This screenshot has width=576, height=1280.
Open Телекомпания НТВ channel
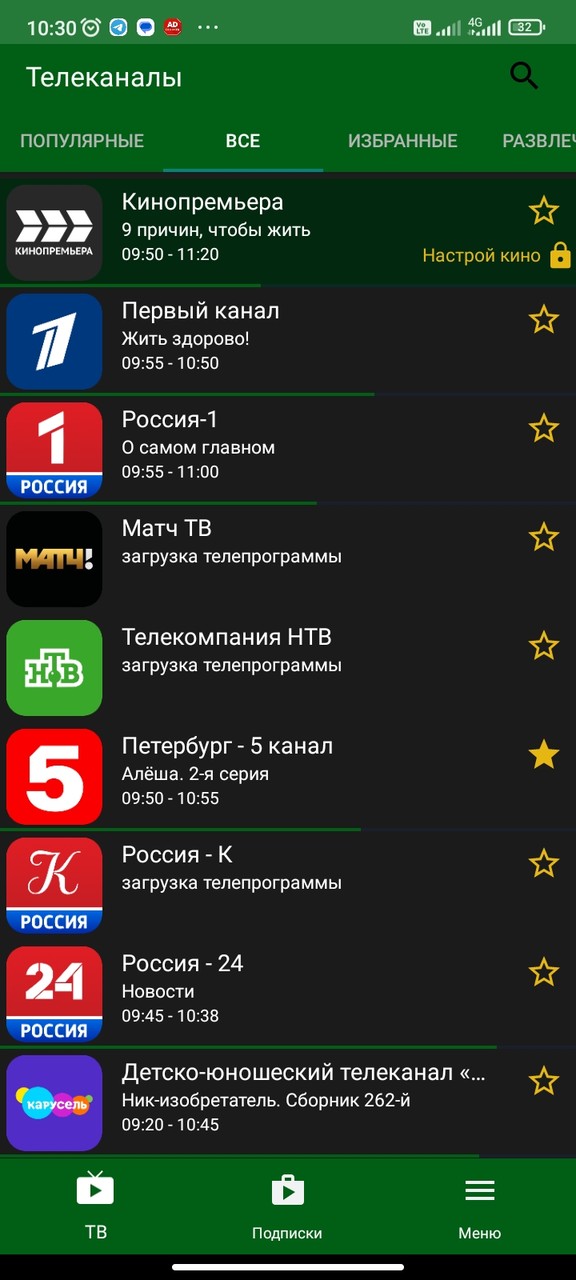(288, 666)
